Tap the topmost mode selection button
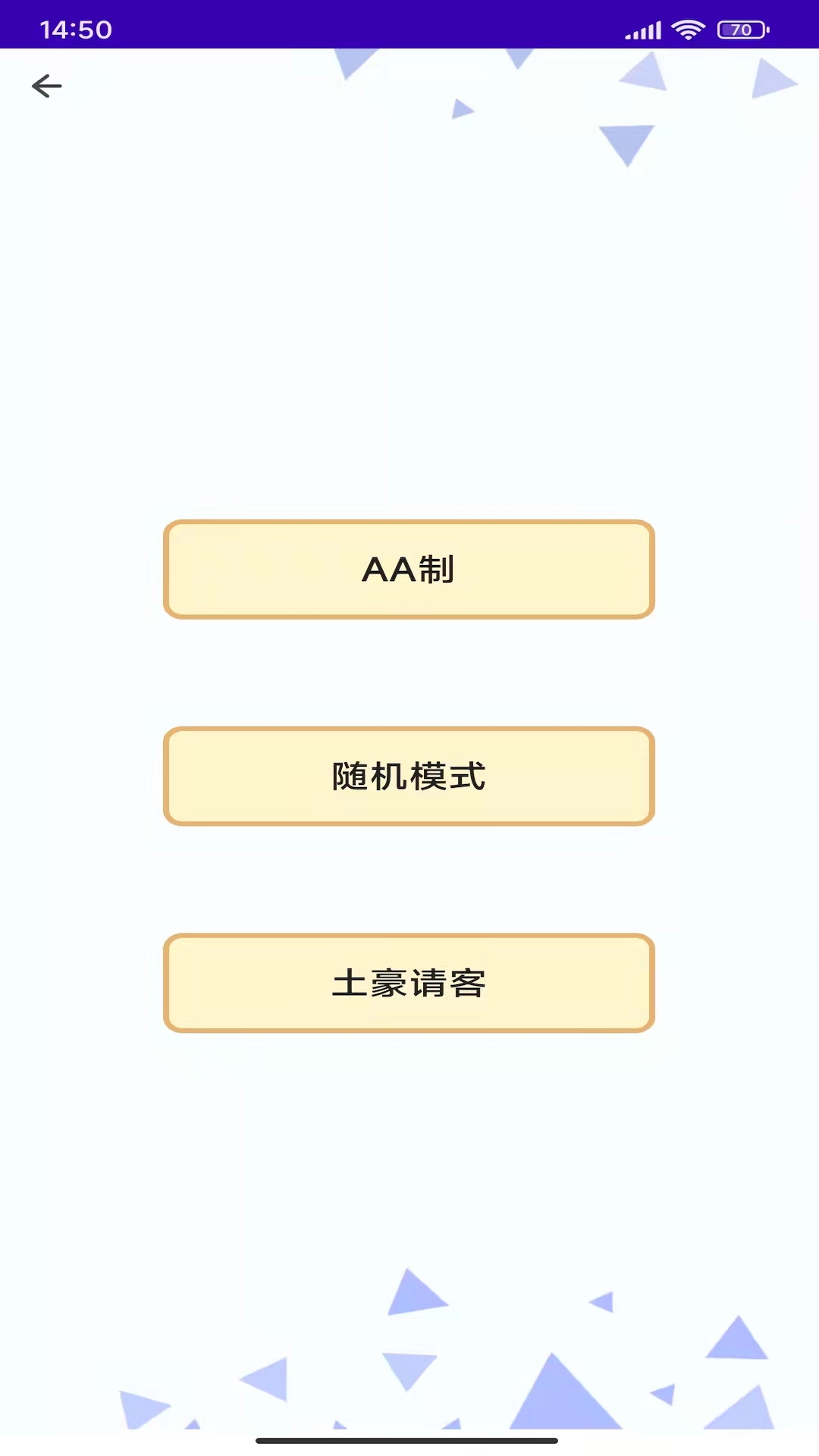Screen dimensions: 819x1456 409,570
